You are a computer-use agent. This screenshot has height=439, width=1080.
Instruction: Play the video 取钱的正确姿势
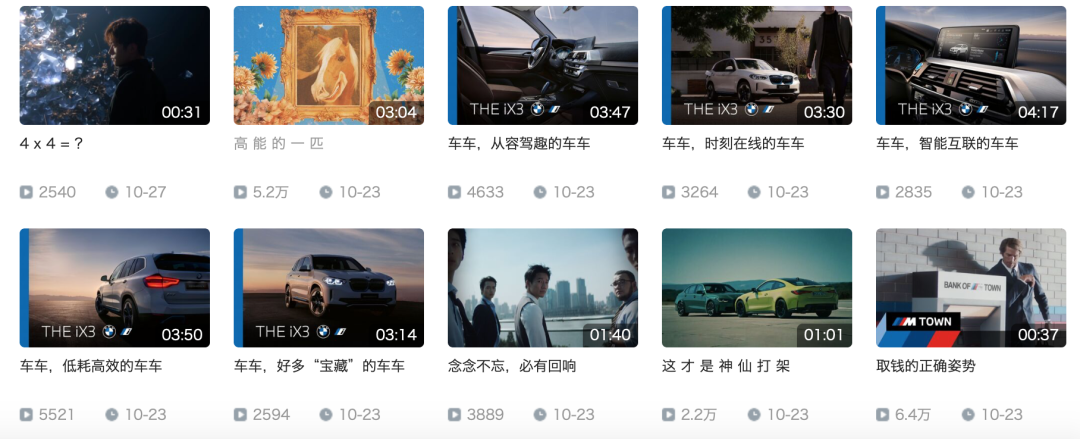click(x=971, y=288)
